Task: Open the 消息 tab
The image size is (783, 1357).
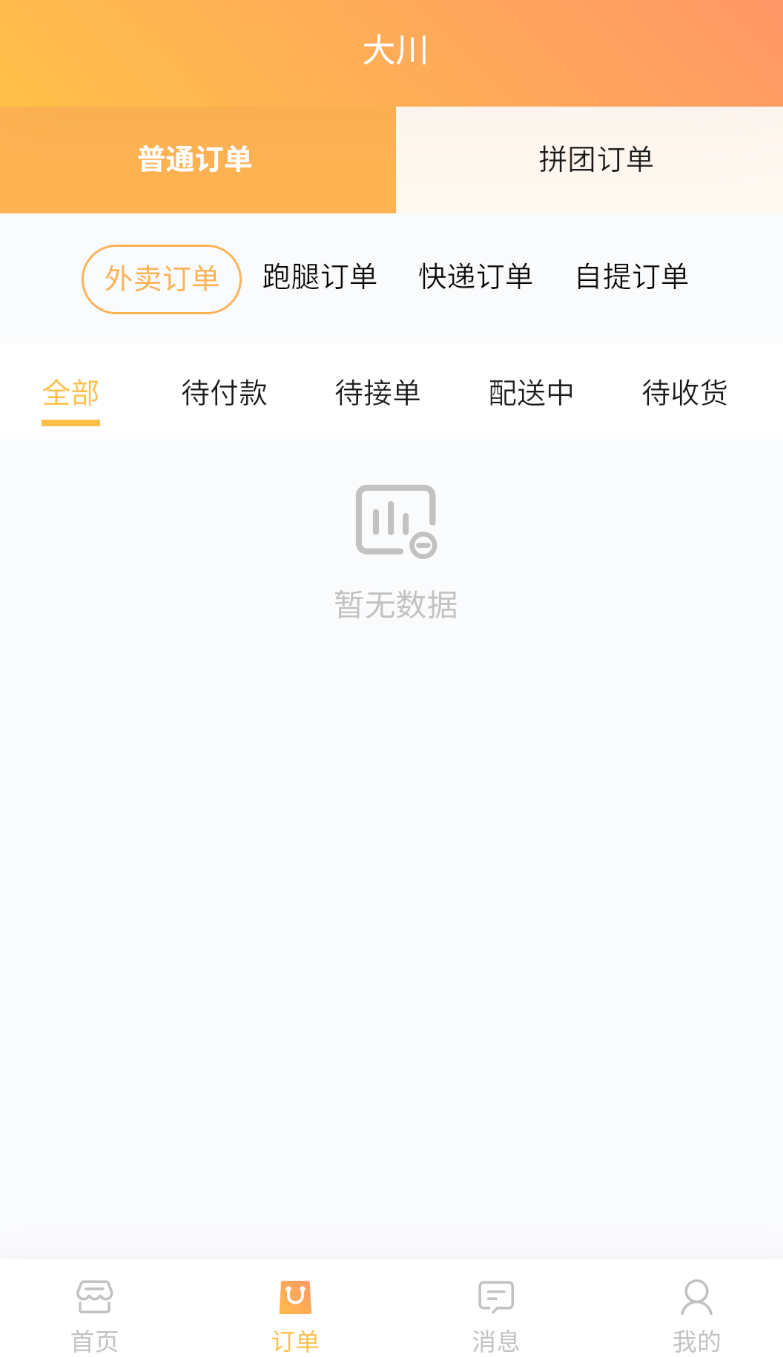Action: pos(496,1315)
